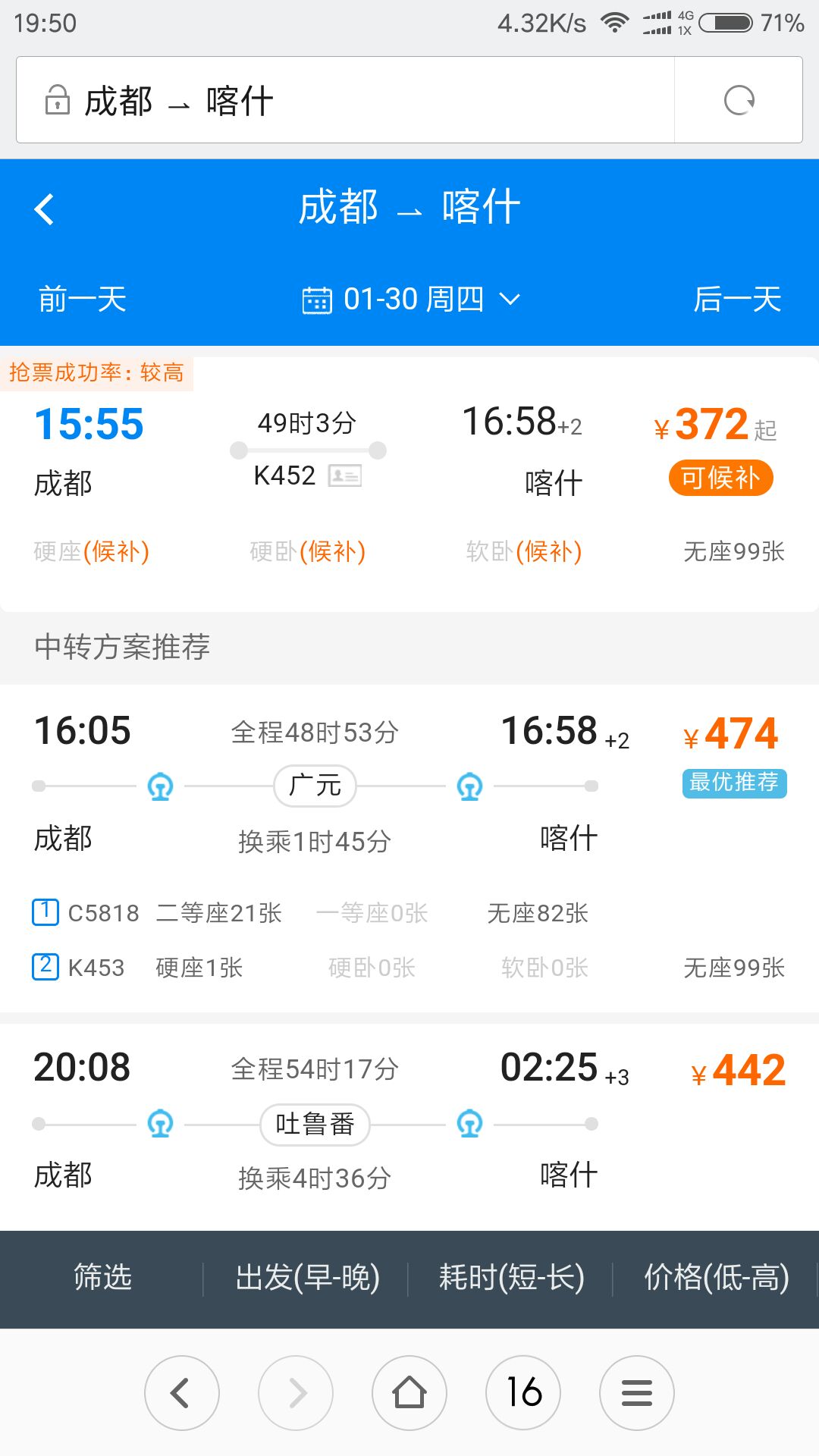This screenshot has height=1456, width=819.
Task: Go to the browser home page
Action: (x=409, y=1393)
